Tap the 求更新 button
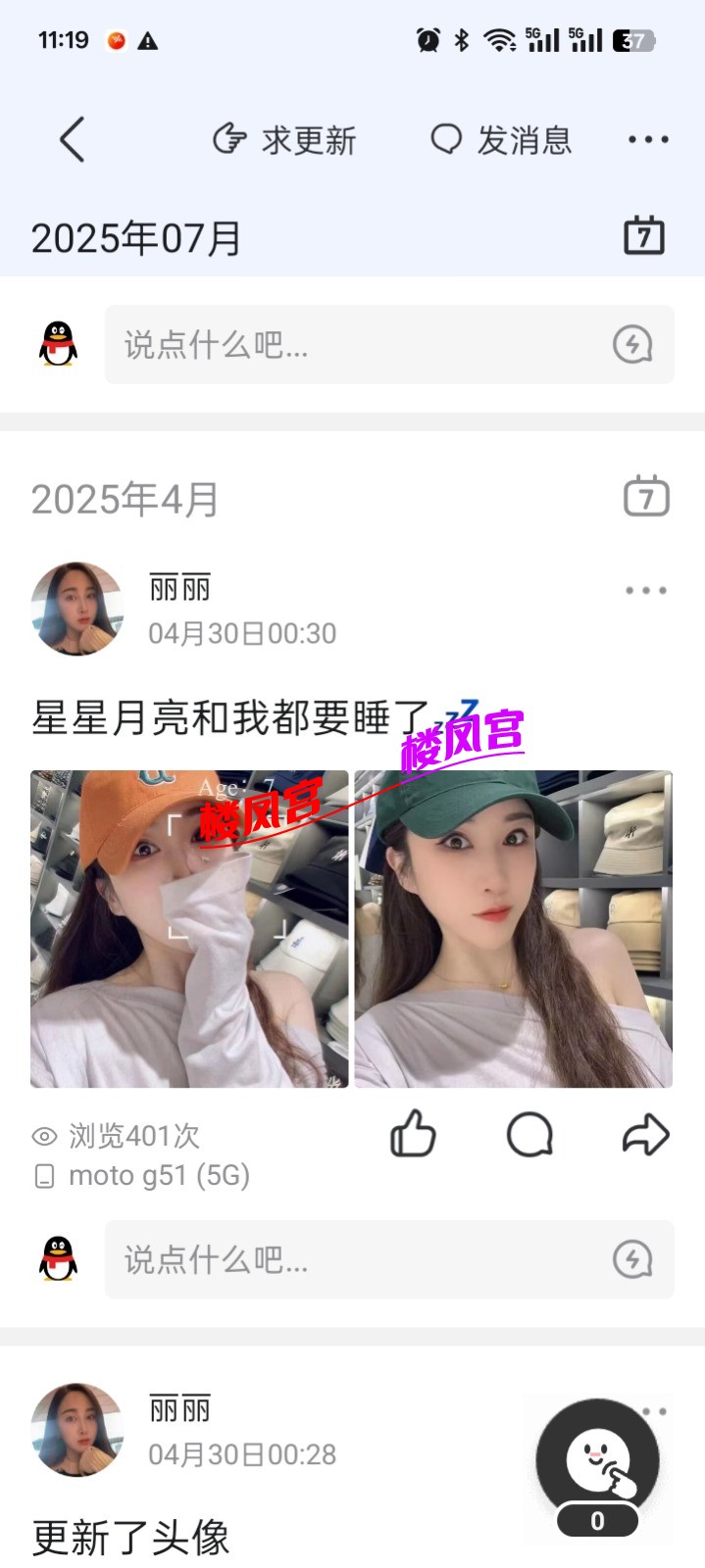 coord(285,140)
